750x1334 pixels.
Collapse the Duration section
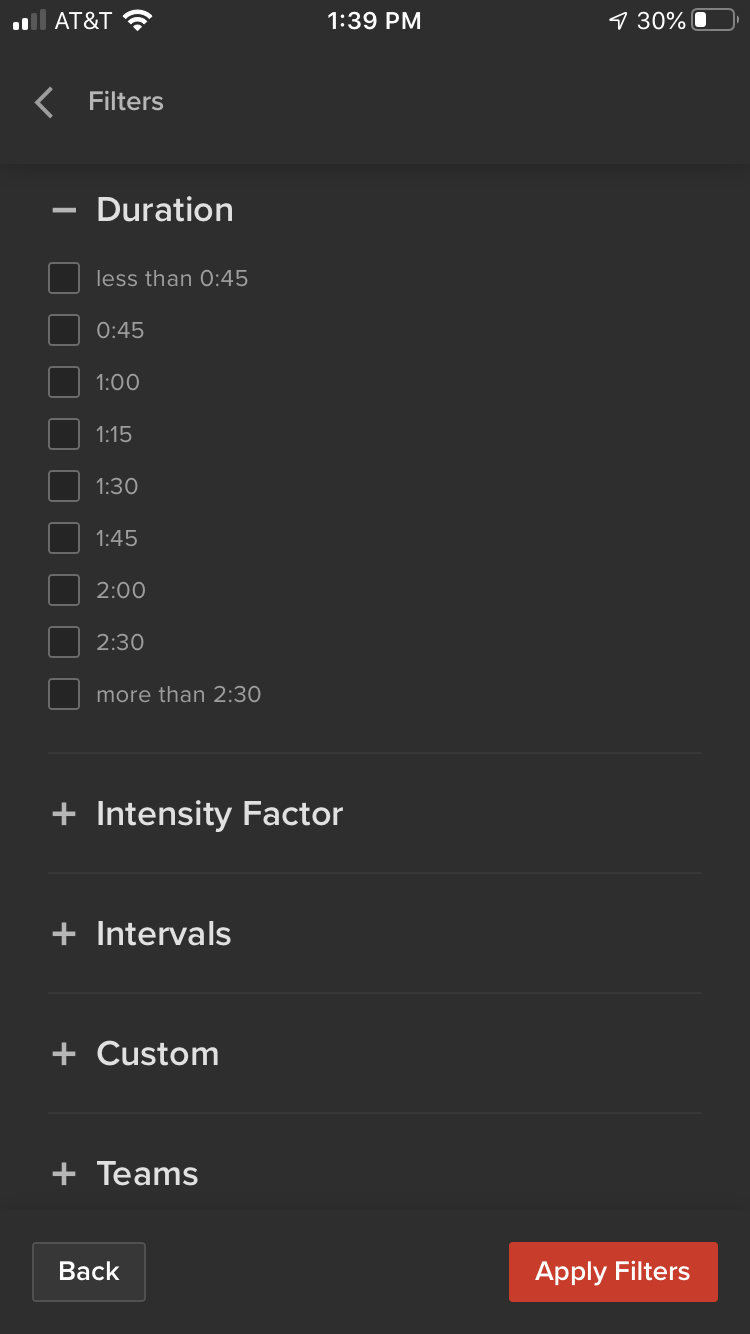point(64,210)
